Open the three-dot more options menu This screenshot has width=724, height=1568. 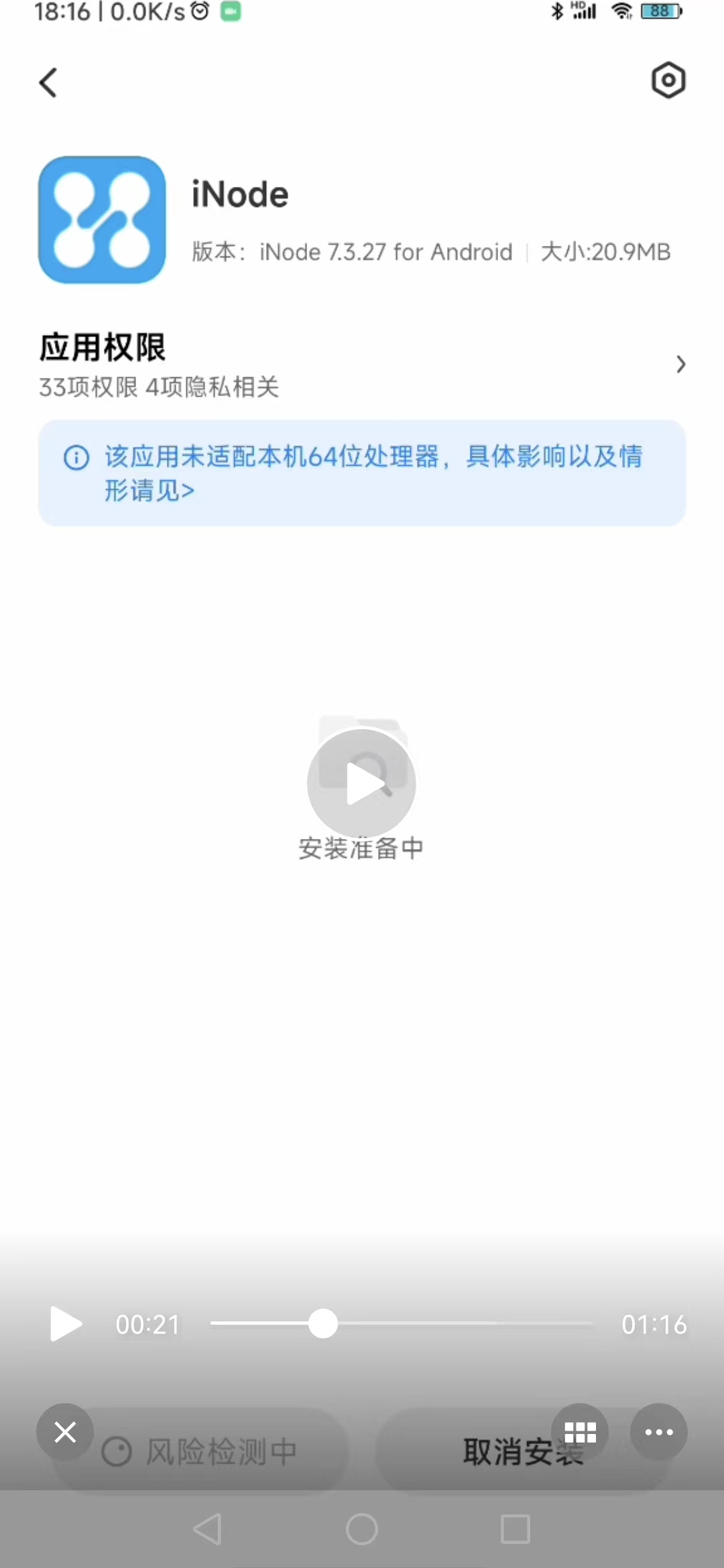(x=658, y=1432)
